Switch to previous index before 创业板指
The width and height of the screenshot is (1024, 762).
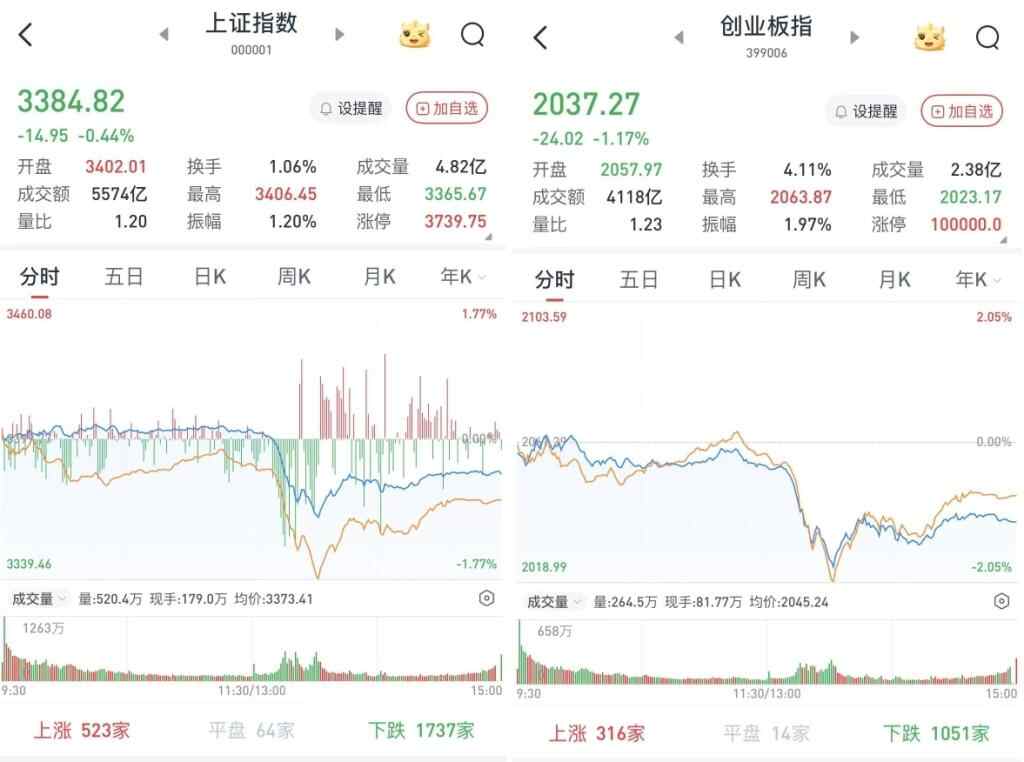pos(679,37)
